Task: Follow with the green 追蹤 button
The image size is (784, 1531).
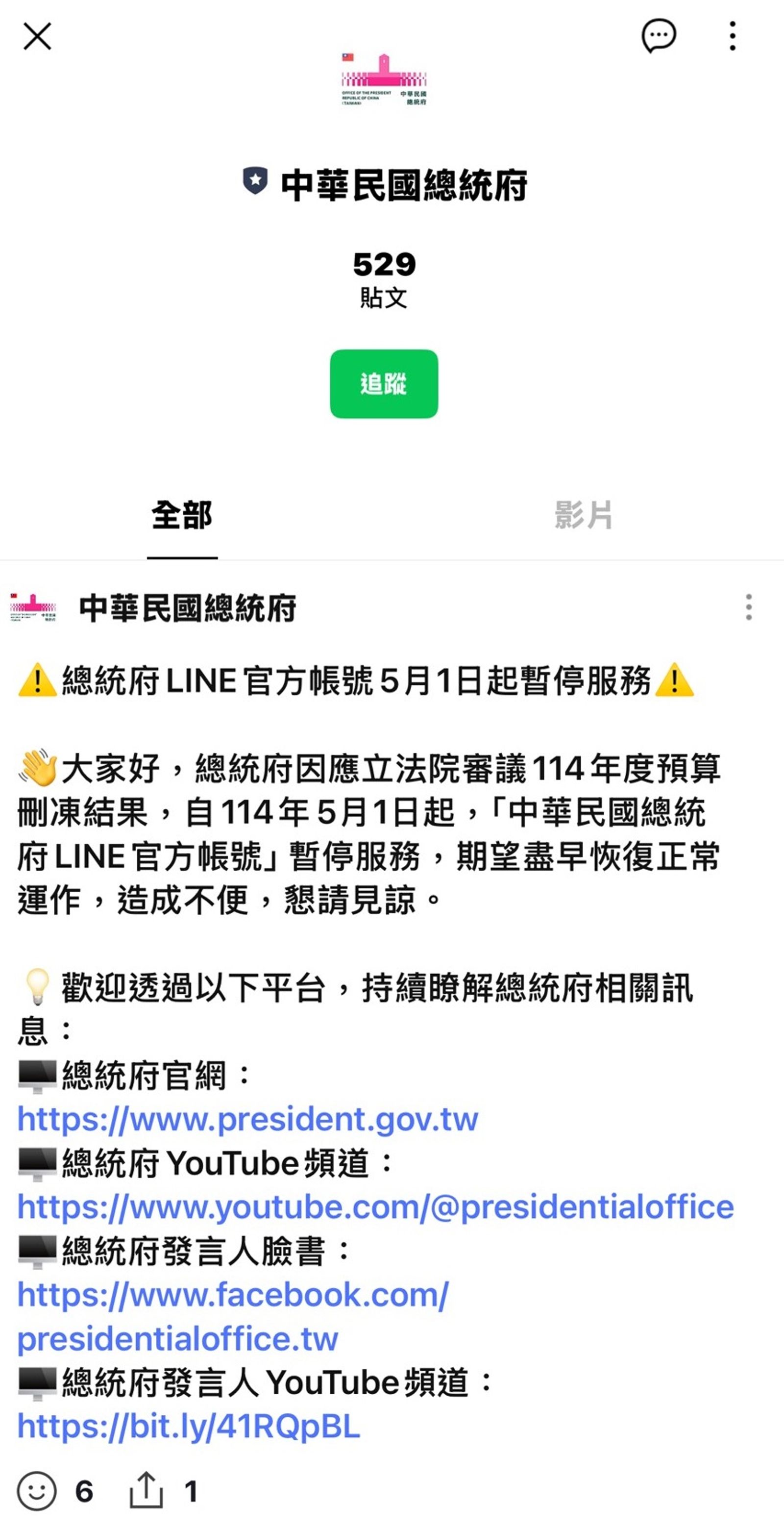Action: tap(384, 384)
